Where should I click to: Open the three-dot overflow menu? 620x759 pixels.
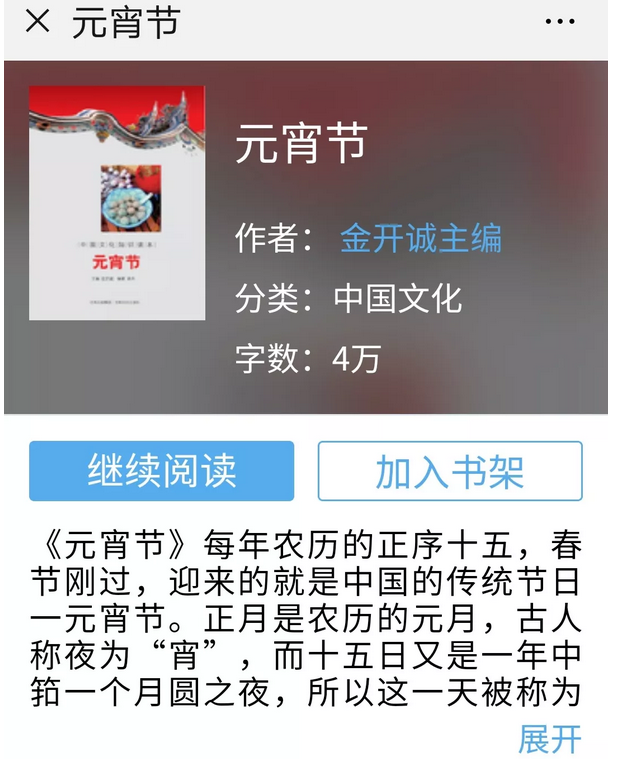pyautogui.click(x=559, y=22)
